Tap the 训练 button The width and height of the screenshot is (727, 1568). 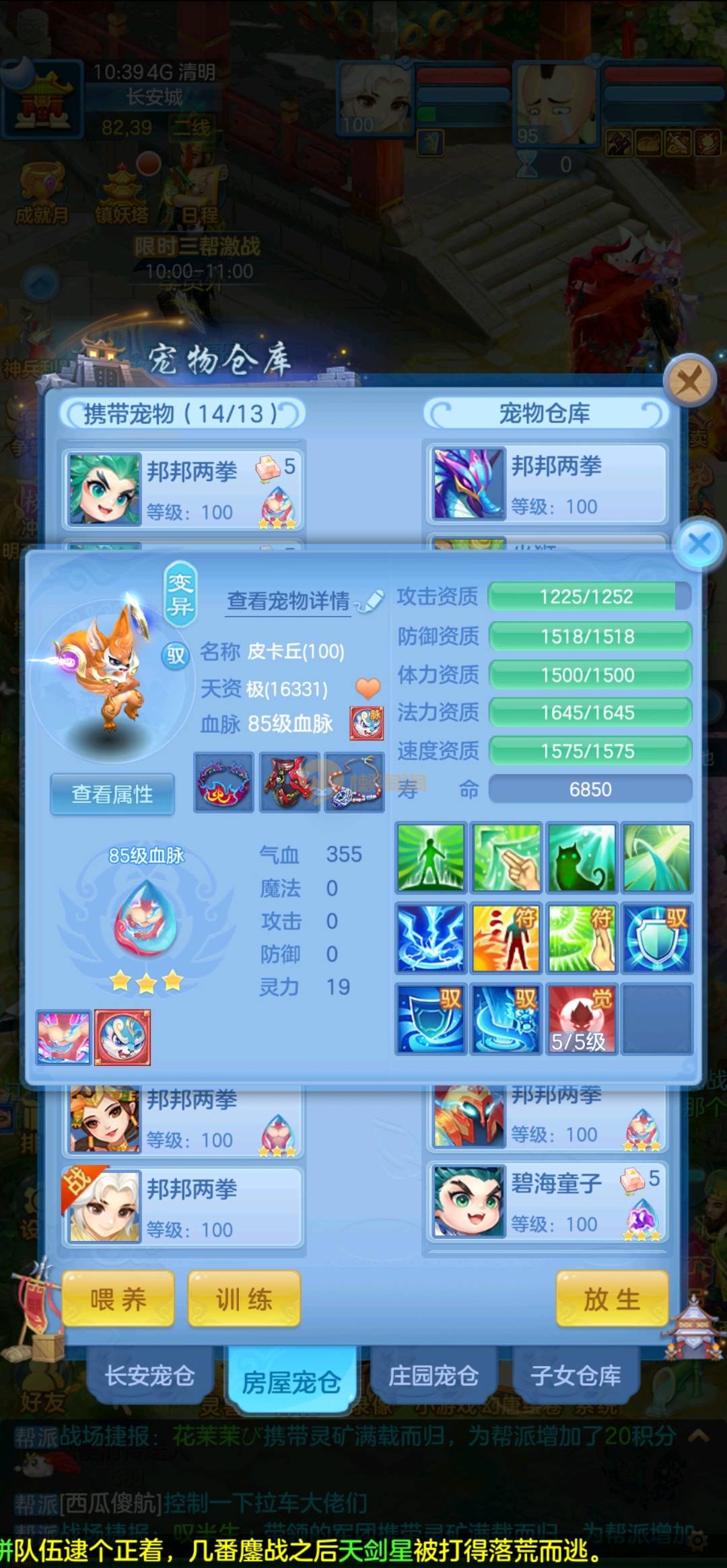point(244,1299)
